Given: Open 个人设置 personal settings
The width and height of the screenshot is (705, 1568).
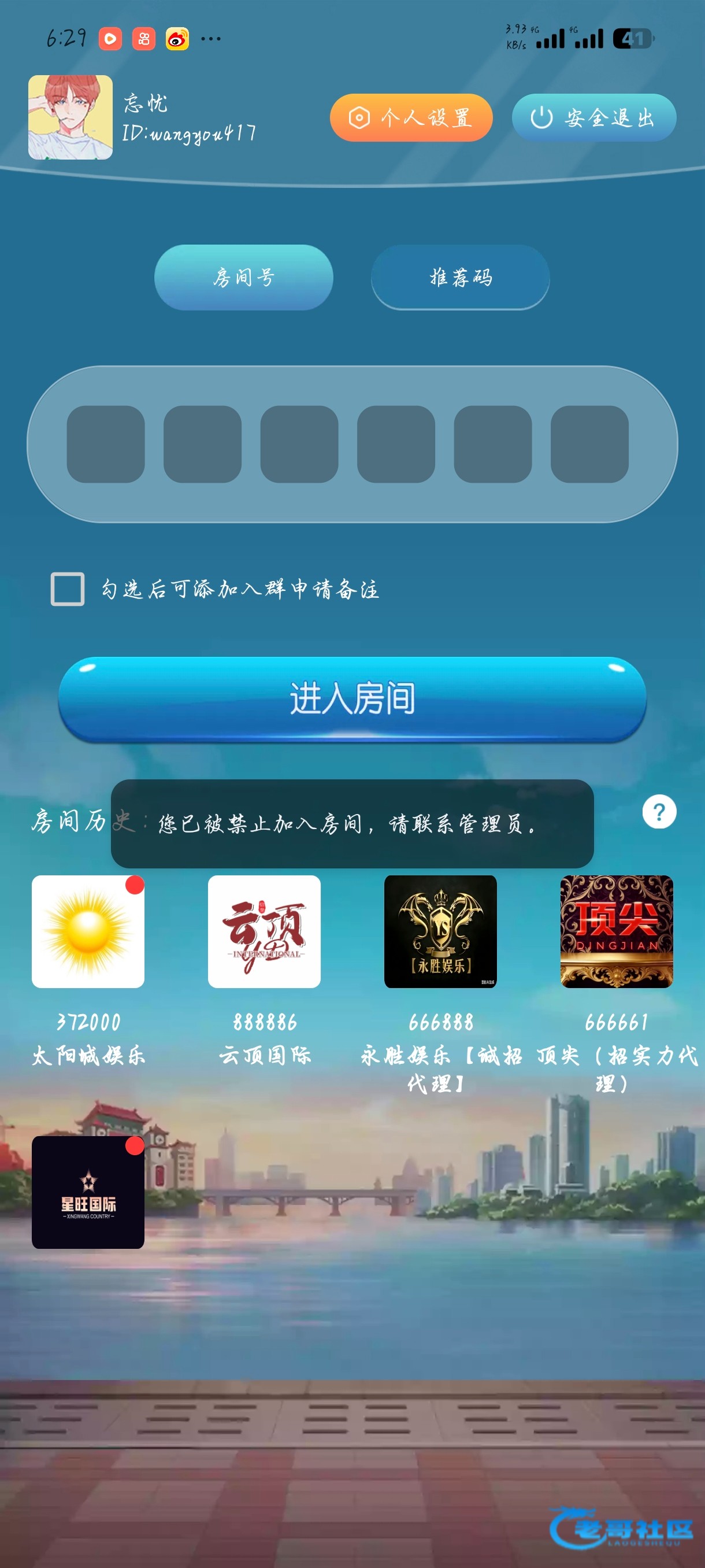Looking at the screenshot, I should coord(411,117).
